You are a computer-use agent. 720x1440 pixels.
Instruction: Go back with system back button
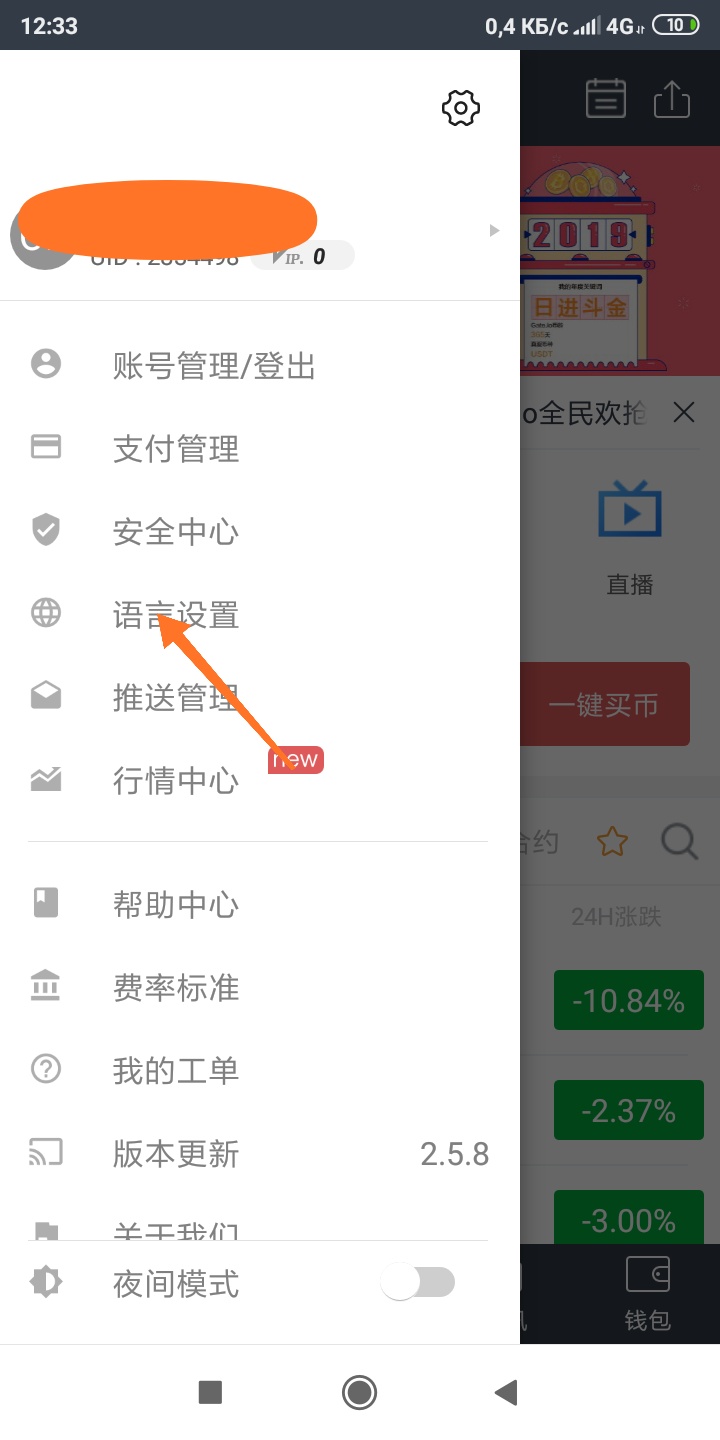pos(506,1392)
